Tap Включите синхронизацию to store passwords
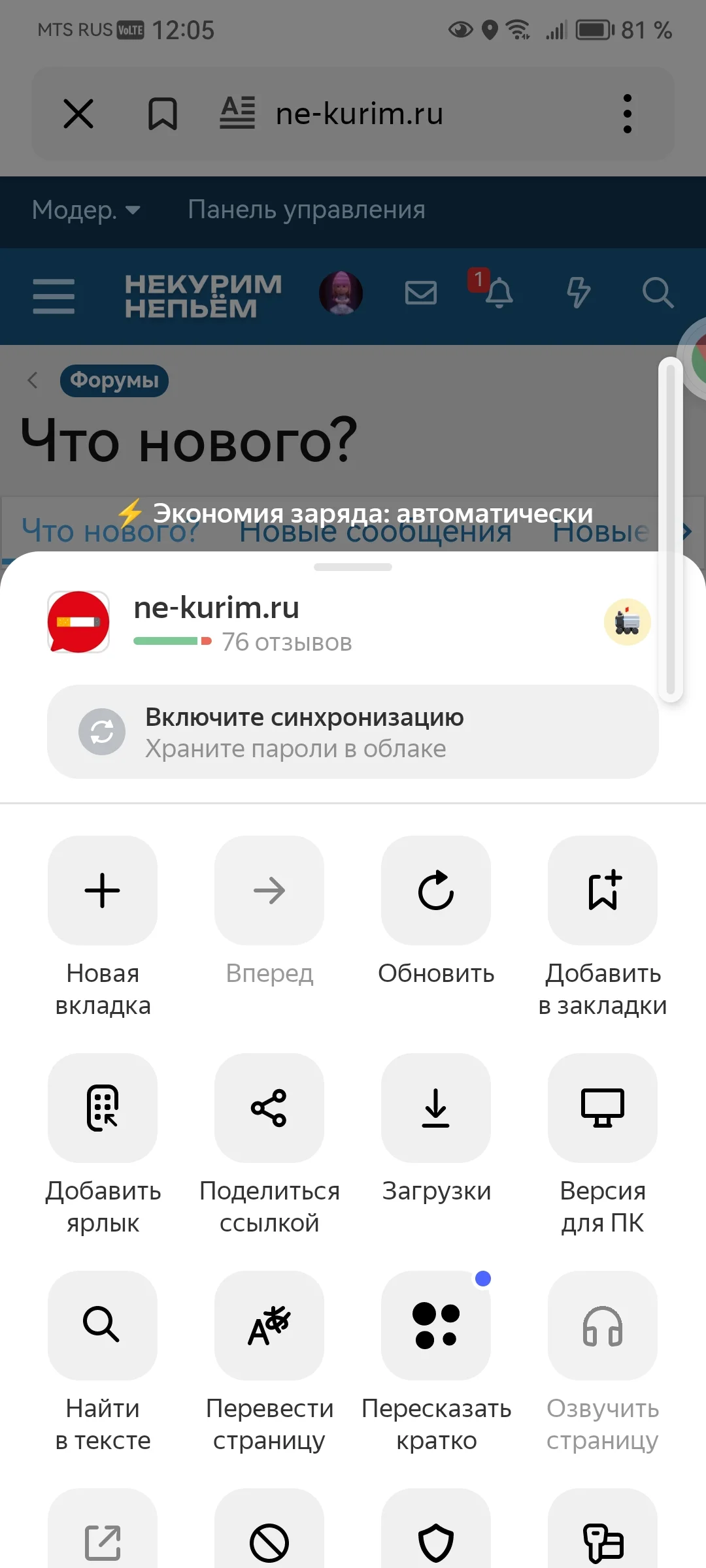The height and width of the screenshot is (1568, 706). coord(353,732)
